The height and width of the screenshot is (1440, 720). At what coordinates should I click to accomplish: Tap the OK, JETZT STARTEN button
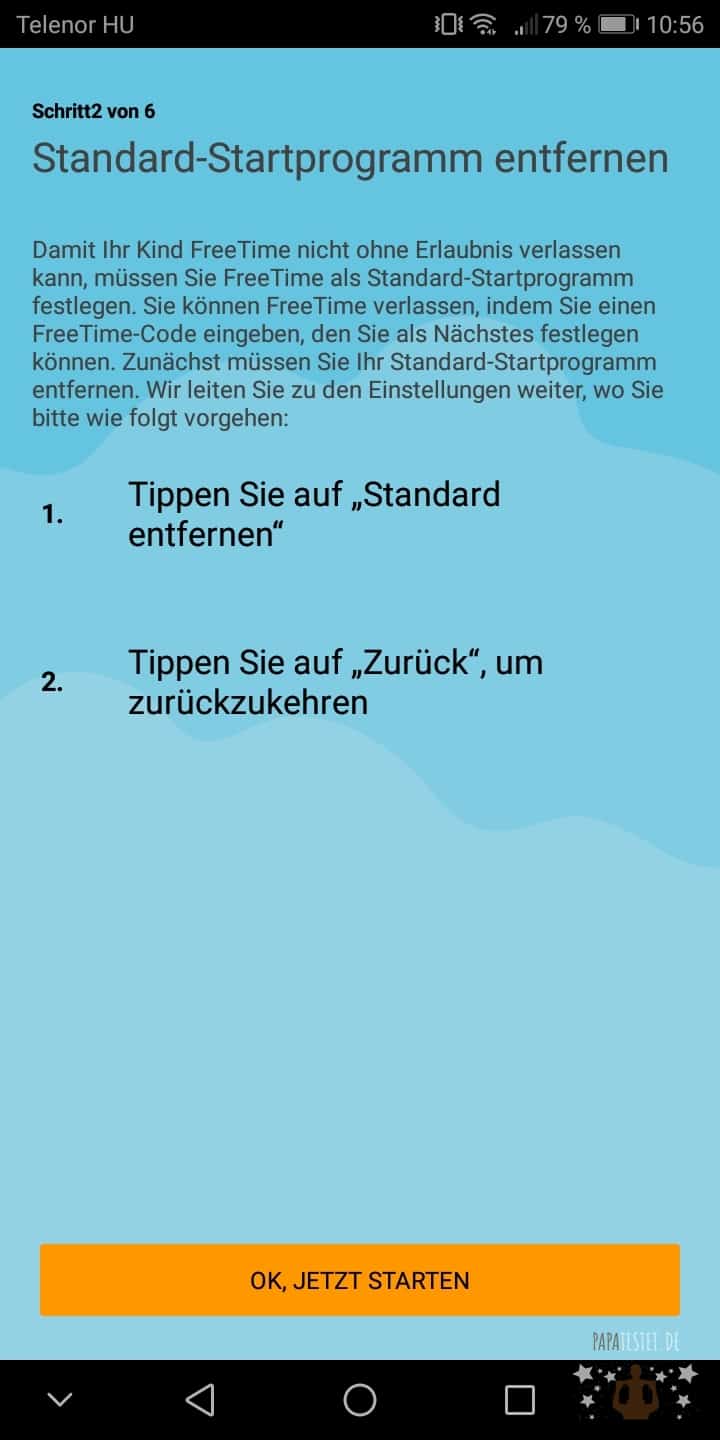360,1280
